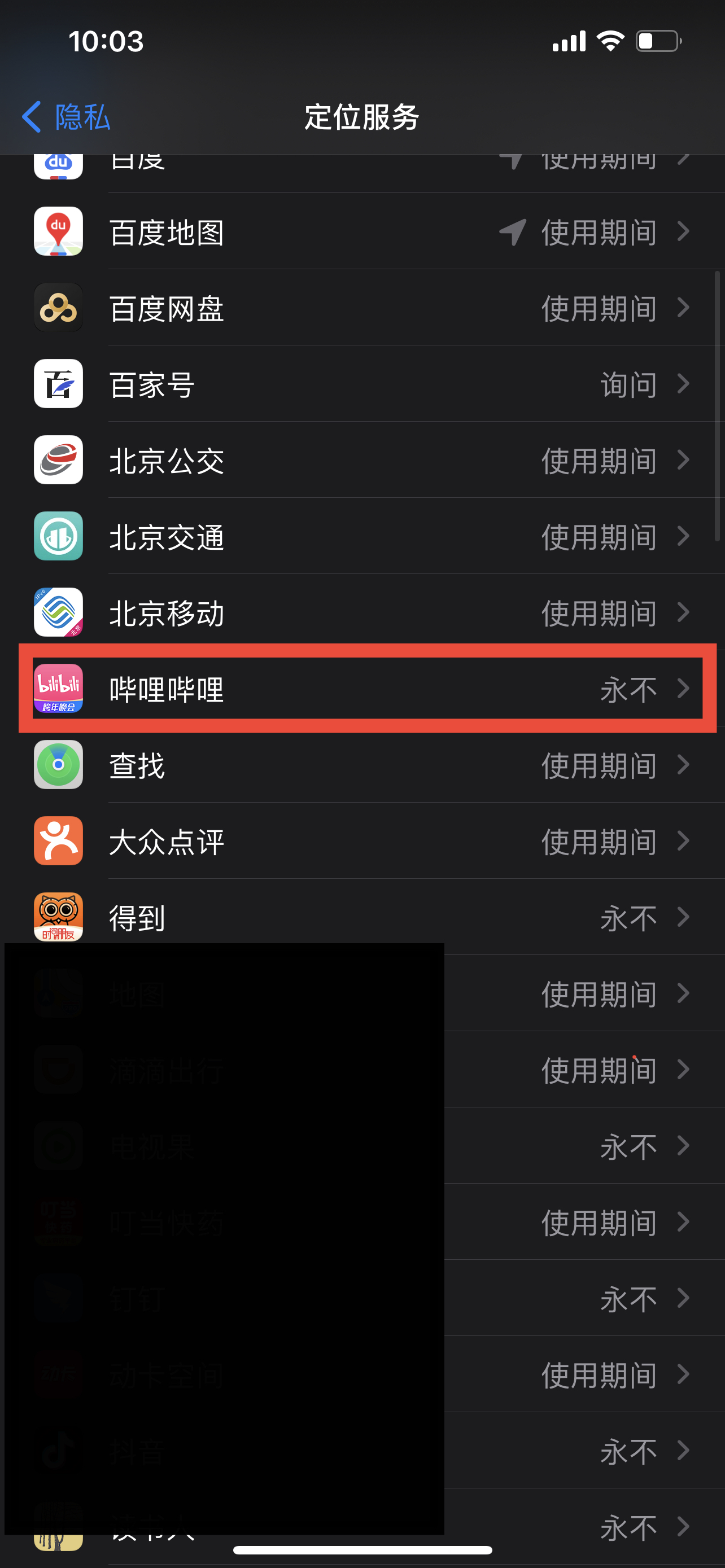Image resolution: width=725 pixels, height=1568 pixels.
Task: Tap the 得到 owl app icon
Action: pos(58,917)
